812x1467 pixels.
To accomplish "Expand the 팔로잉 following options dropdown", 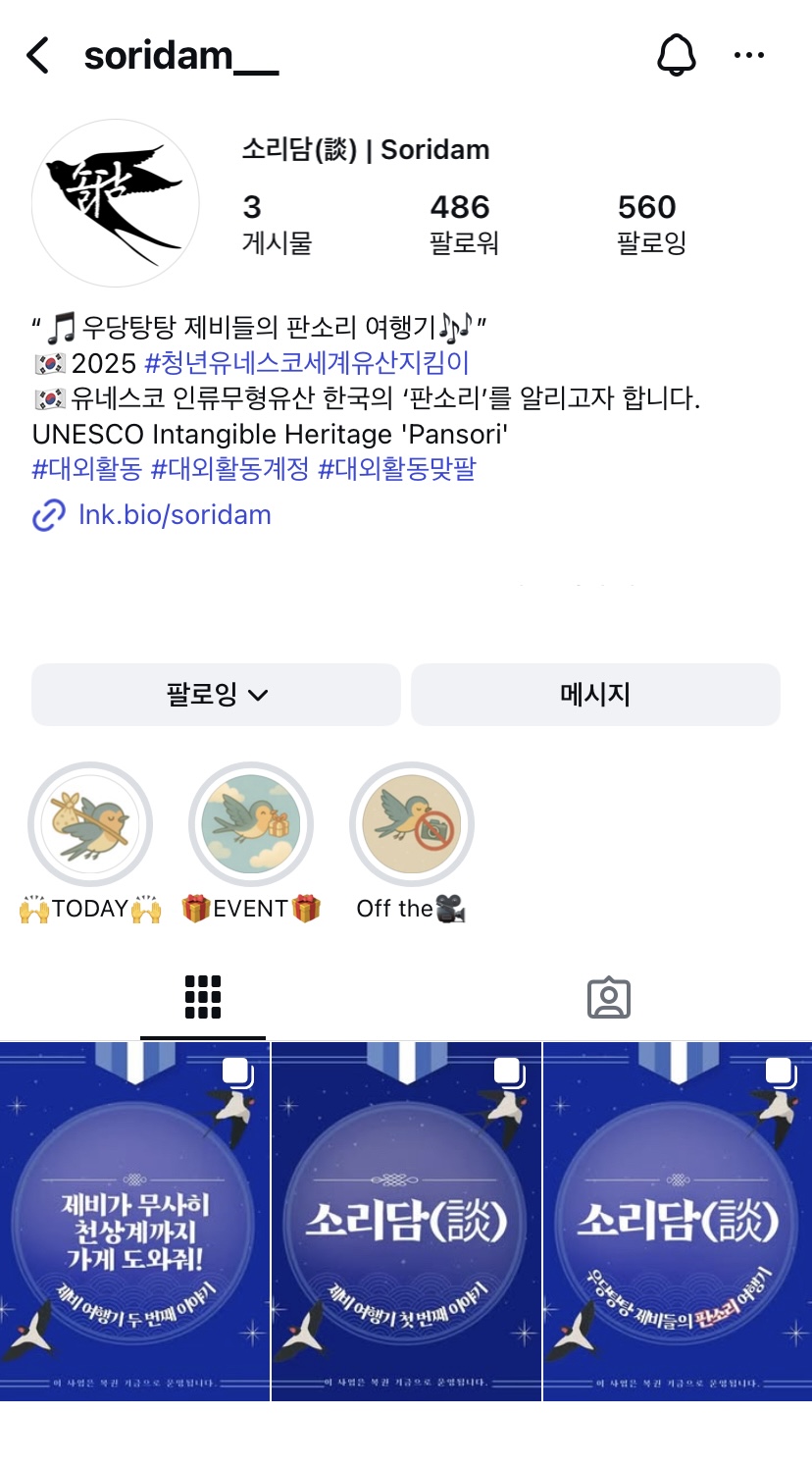I will (216, 695).
